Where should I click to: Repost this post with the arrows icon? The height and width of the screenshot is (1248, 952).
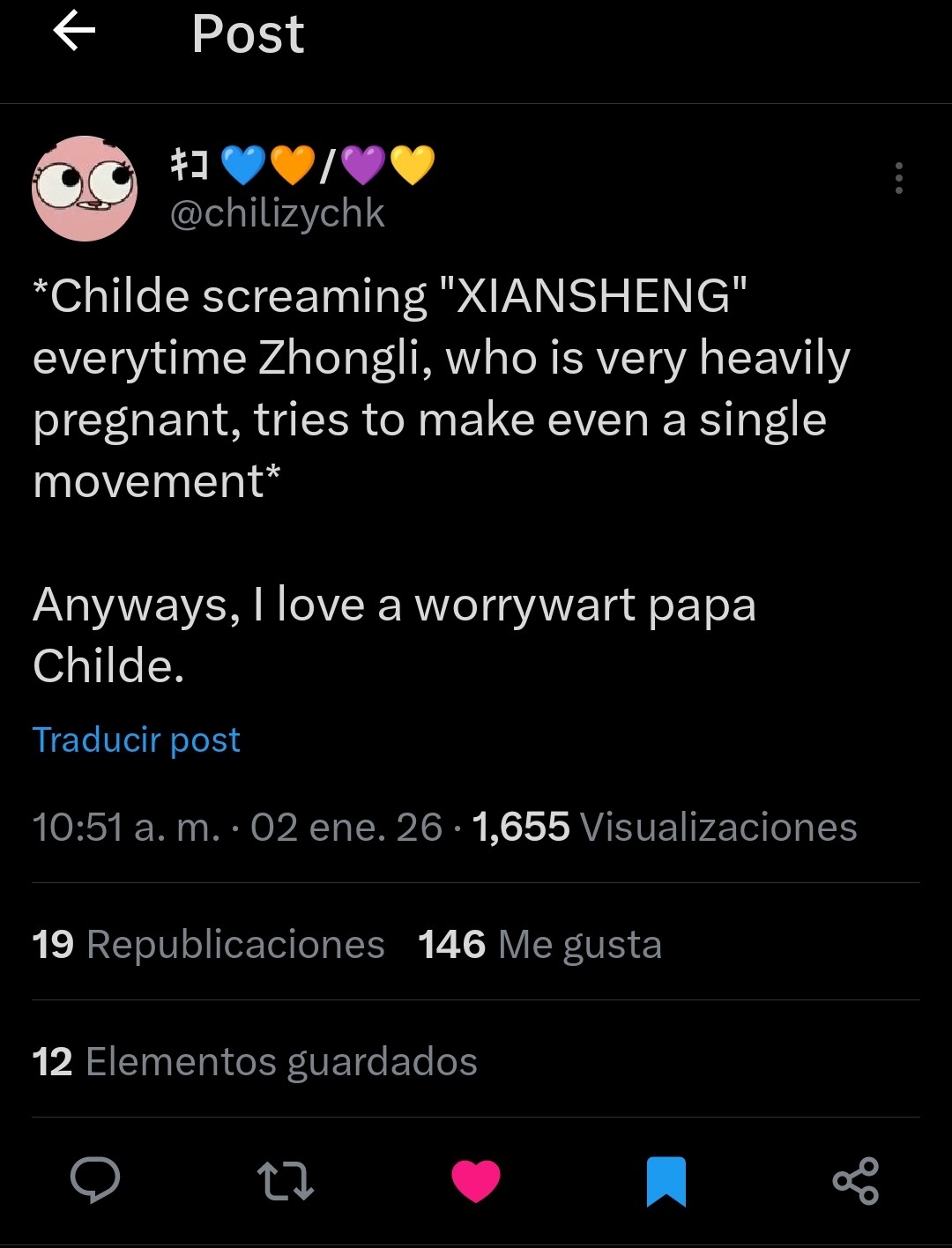pos(285,1181)
